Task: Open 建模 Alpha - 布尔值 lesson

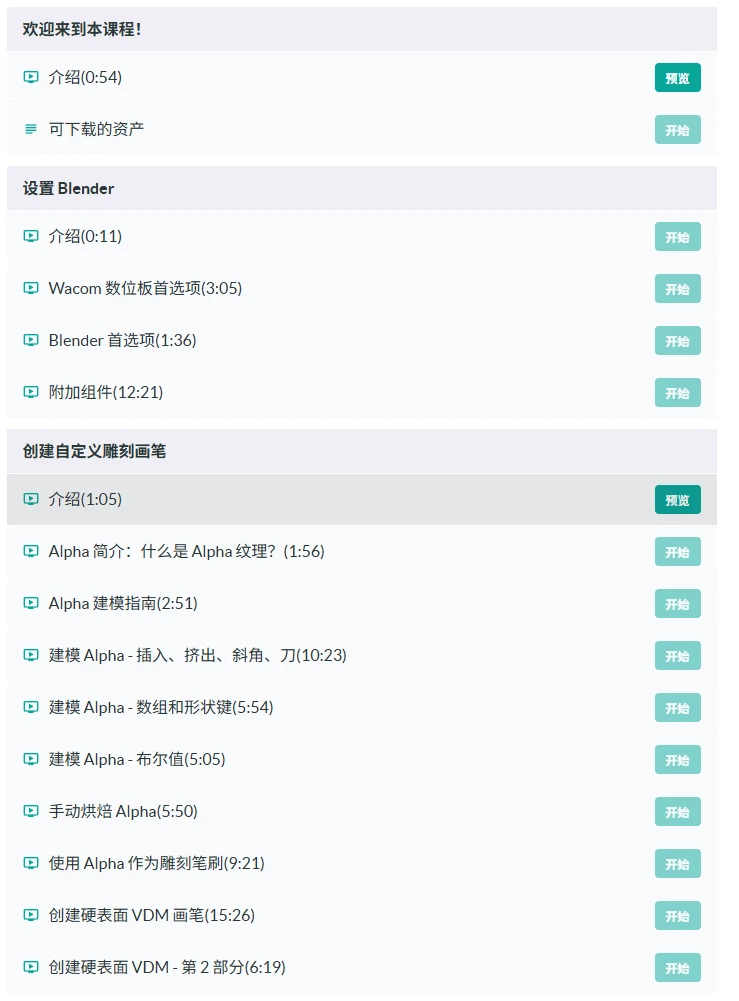Action: coord(137,760)
